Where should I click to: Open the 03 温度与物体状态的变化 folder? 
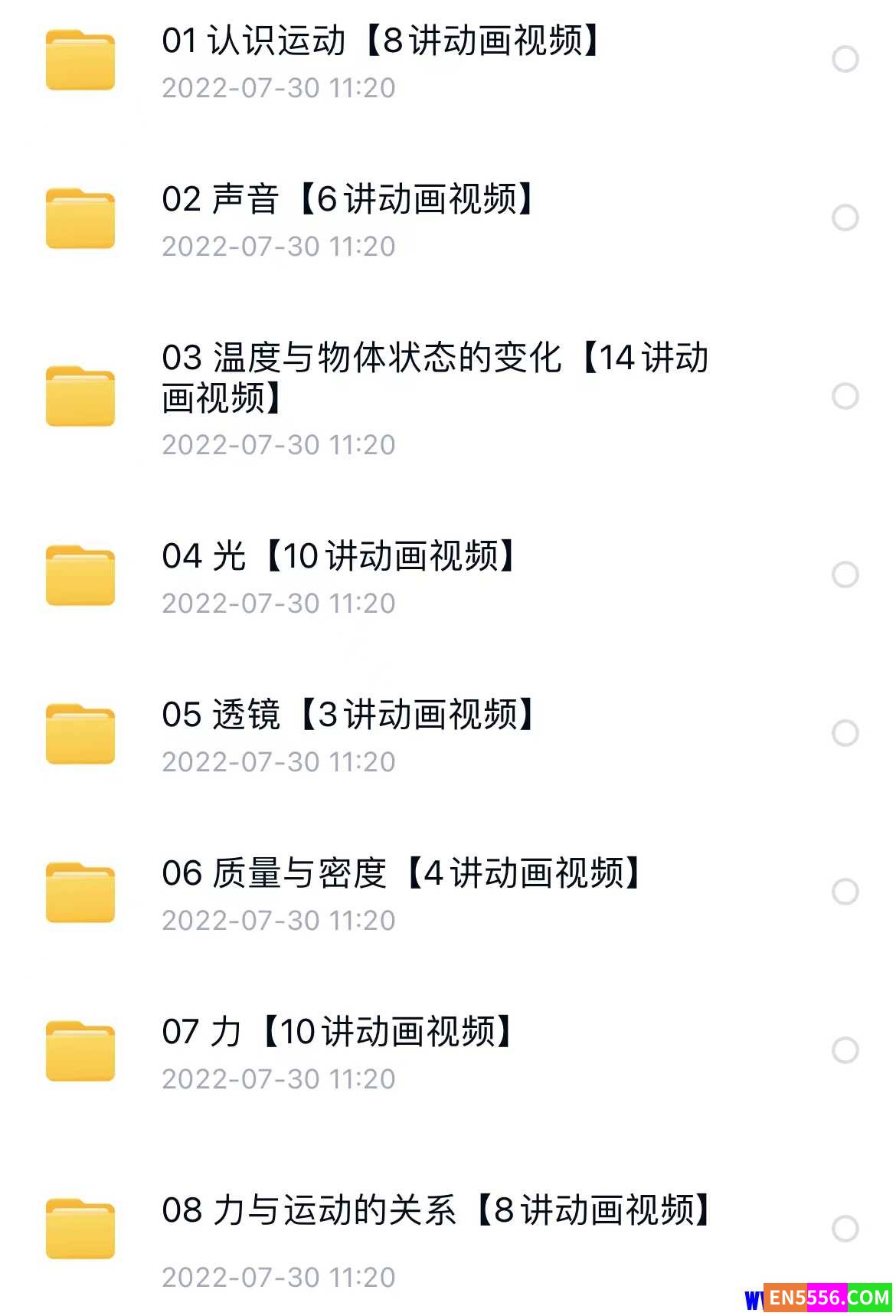(434, 378)
